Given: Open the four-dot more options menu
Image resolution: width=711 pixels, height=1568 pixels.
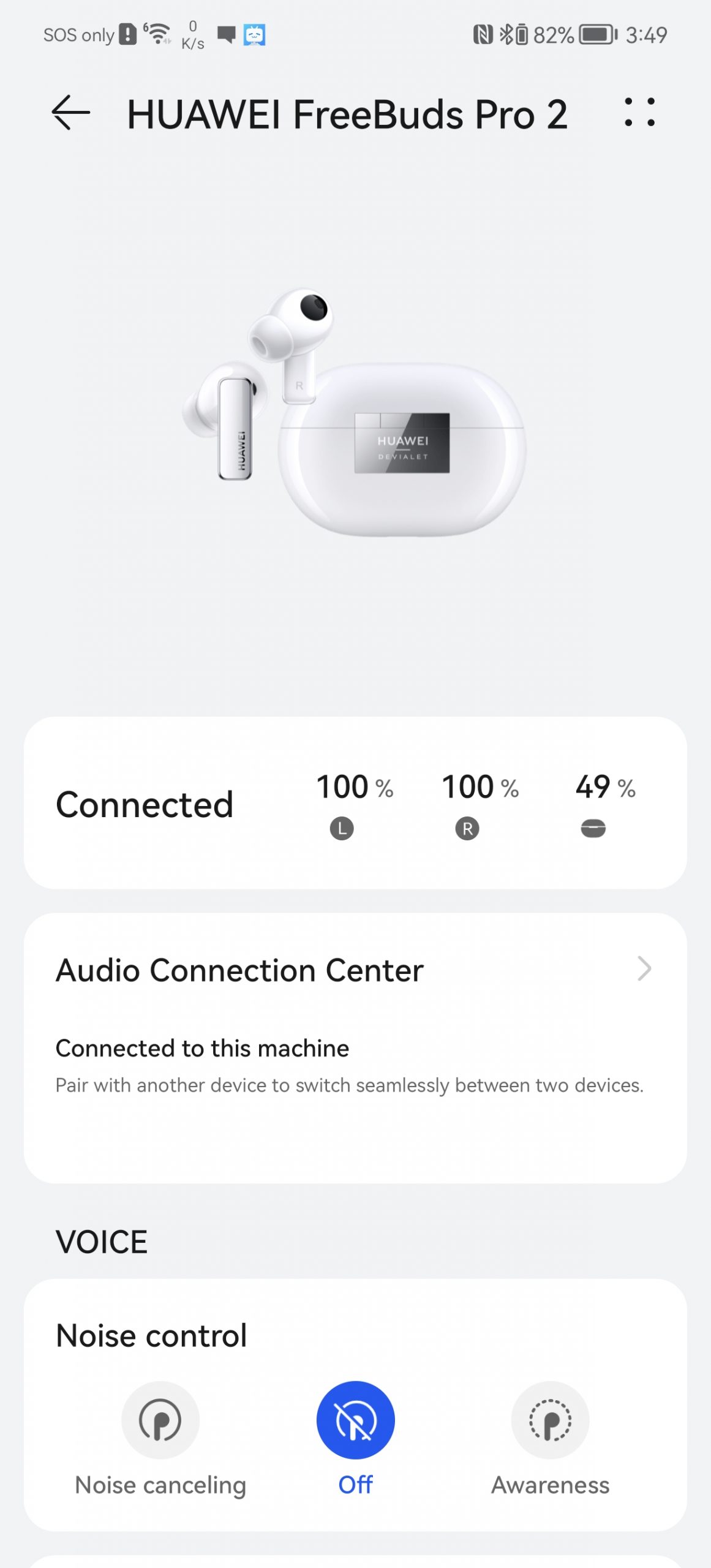Looking at the screenshot, I should point(639,113).
